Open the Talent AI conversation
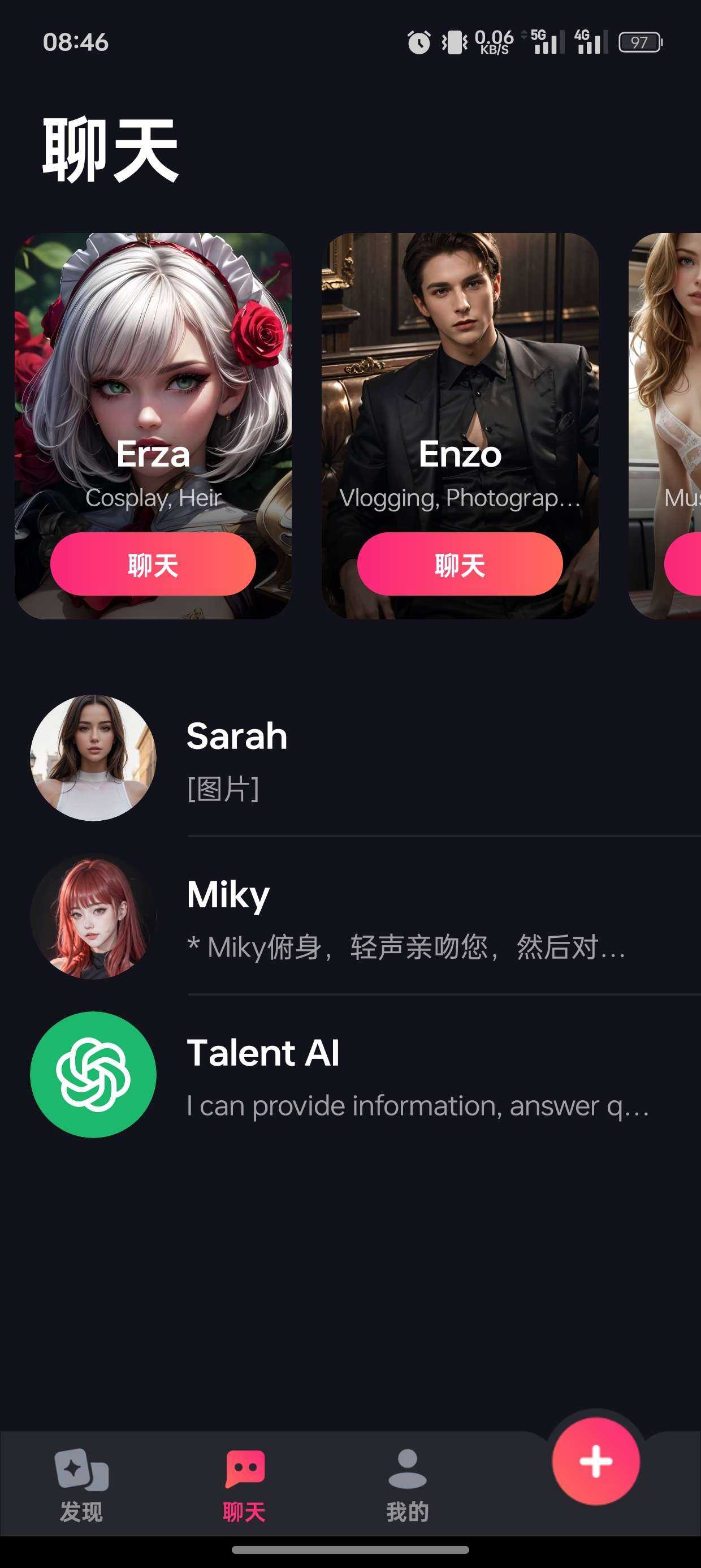 point(365,1075)
